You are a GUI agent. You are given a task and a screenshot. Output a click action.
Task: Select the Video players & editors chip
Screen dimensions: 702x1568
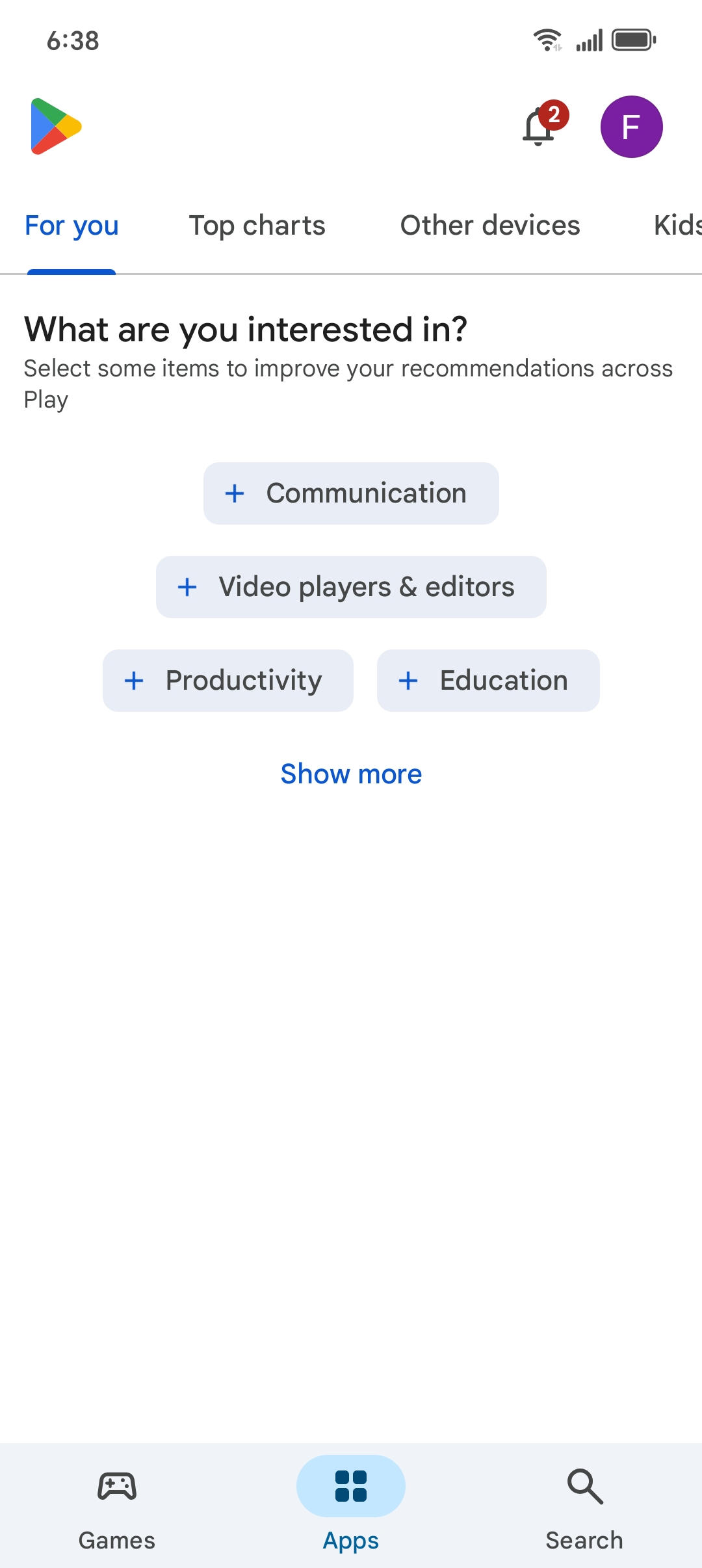(351, 587)
